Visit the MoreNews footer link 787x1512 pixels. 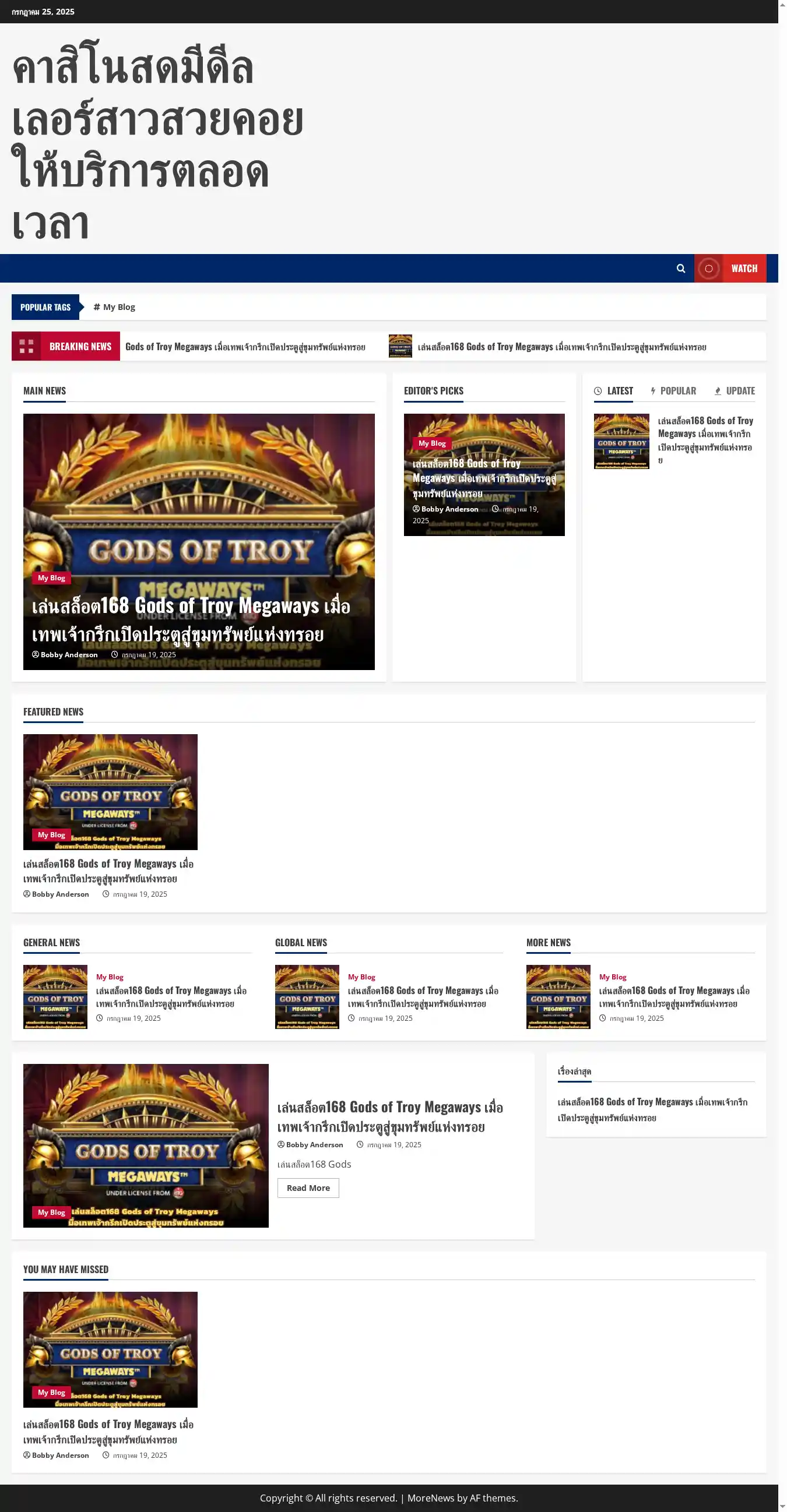[x=430, y=1498]
